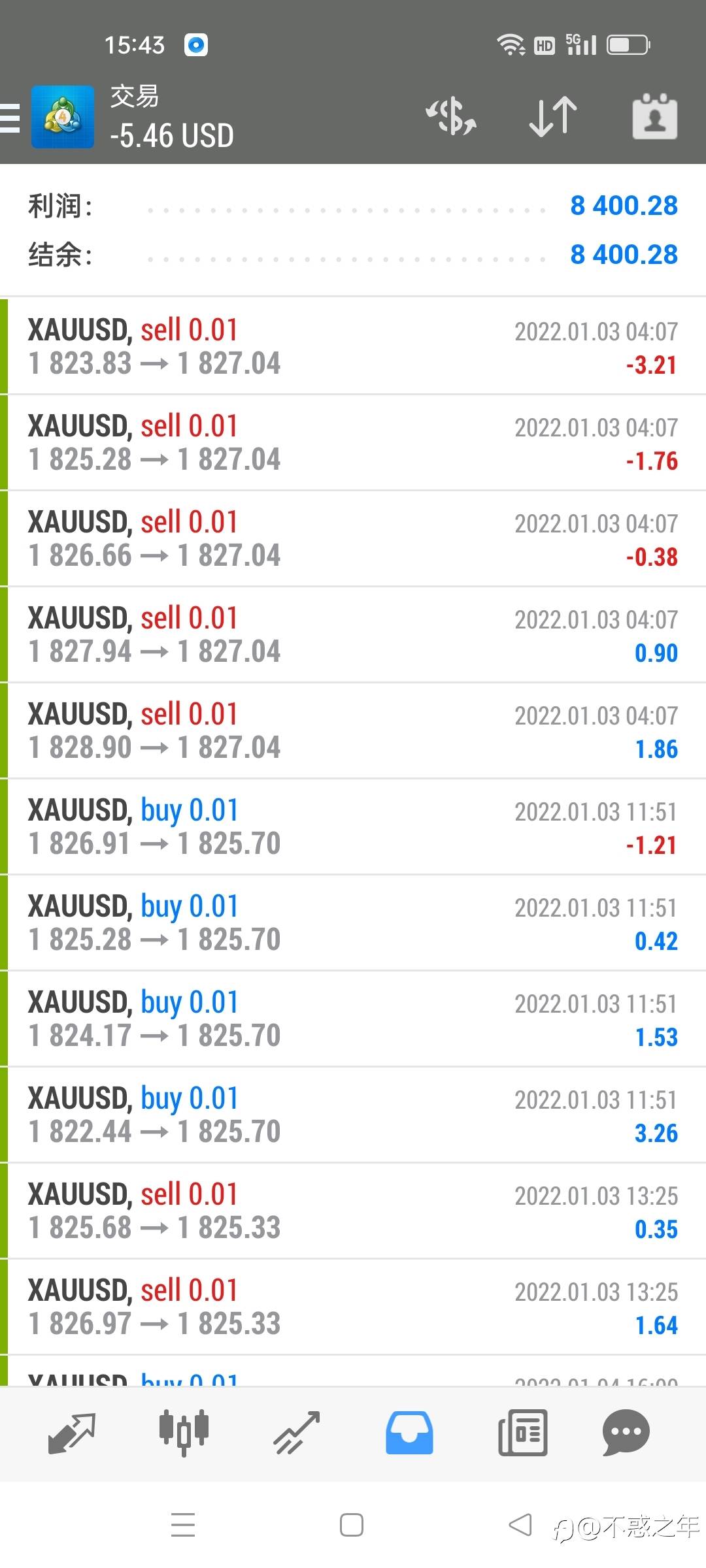Open the News tab

[x=522, y=1433]
